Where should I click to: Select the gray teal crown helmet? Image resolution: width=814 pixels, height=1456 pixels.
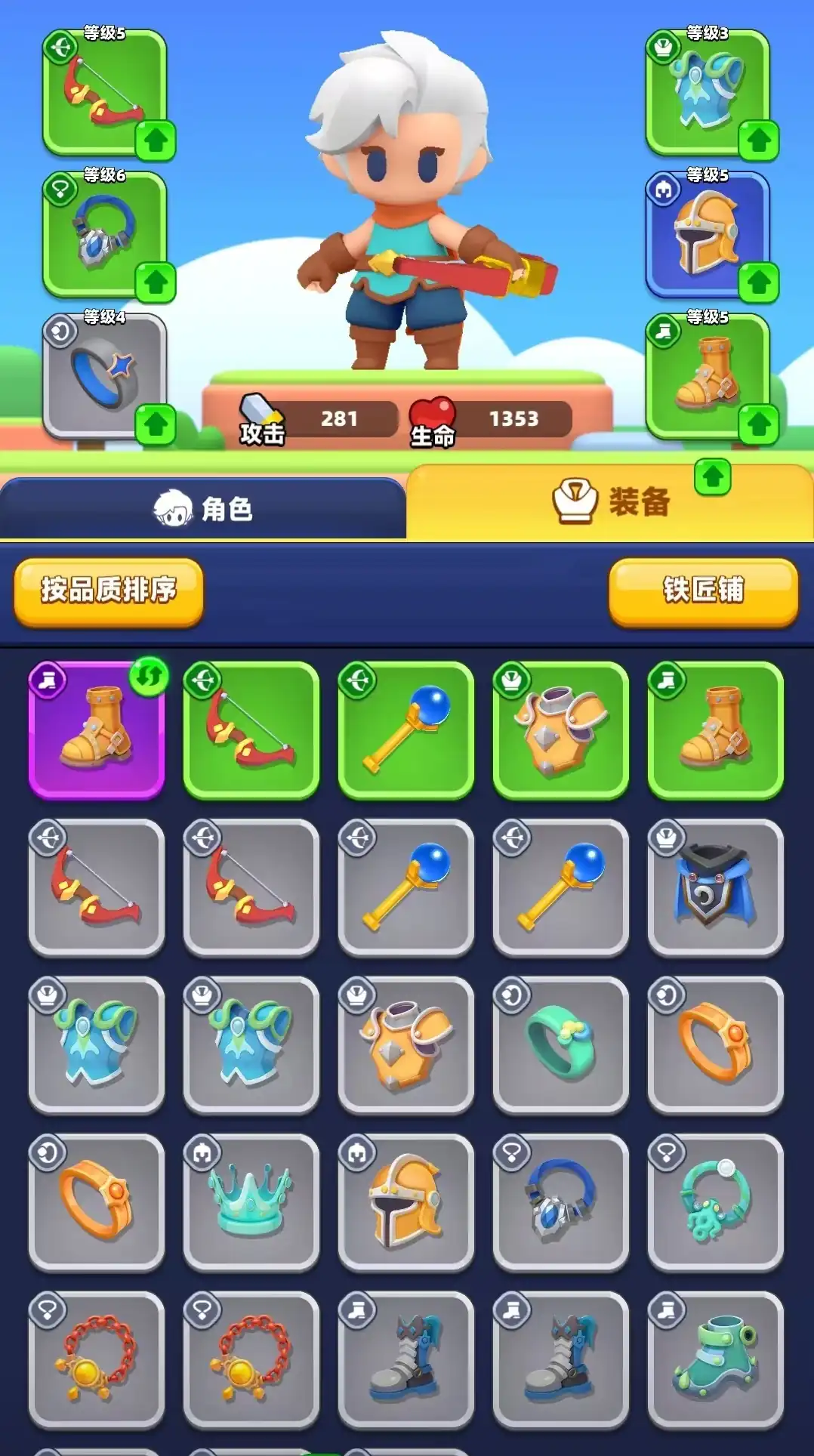click(x=251, y=1202)
